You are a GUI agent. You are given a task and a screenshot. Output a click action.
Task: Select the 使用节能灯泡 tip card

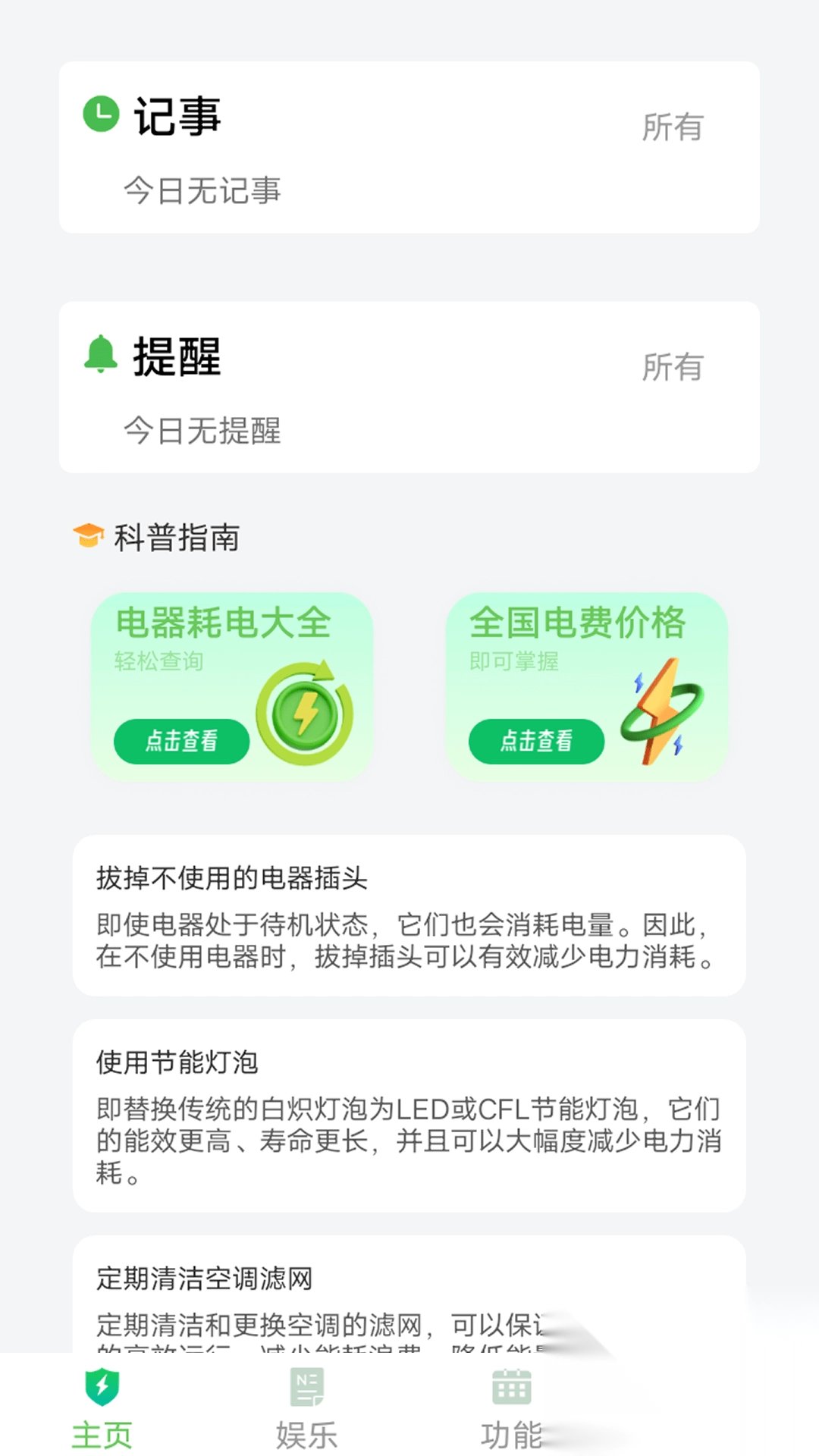pos(409,1115)
